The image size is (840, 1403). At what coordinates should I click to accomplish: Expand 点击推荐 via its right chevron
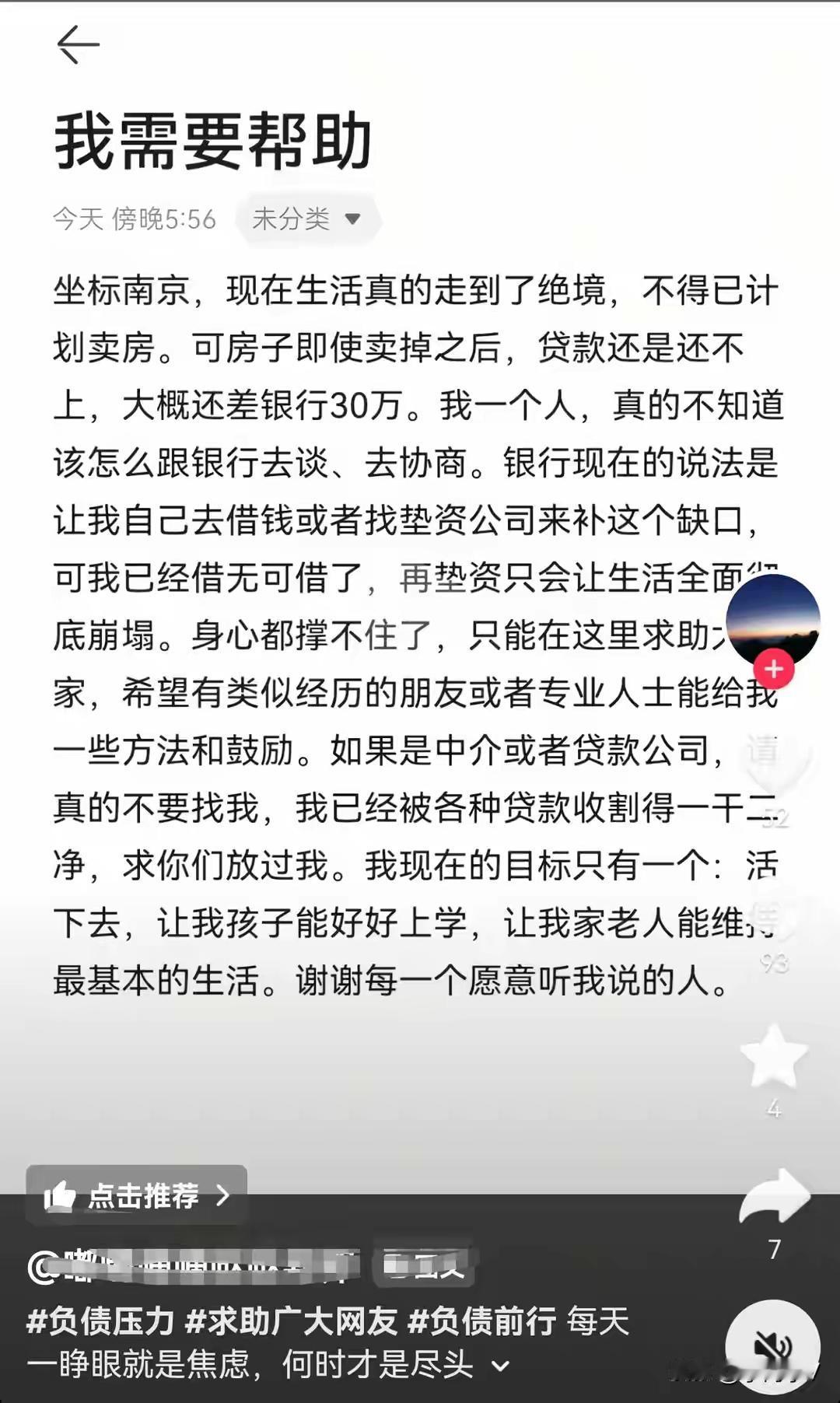pyautogui.click(x=223, y=1198)
